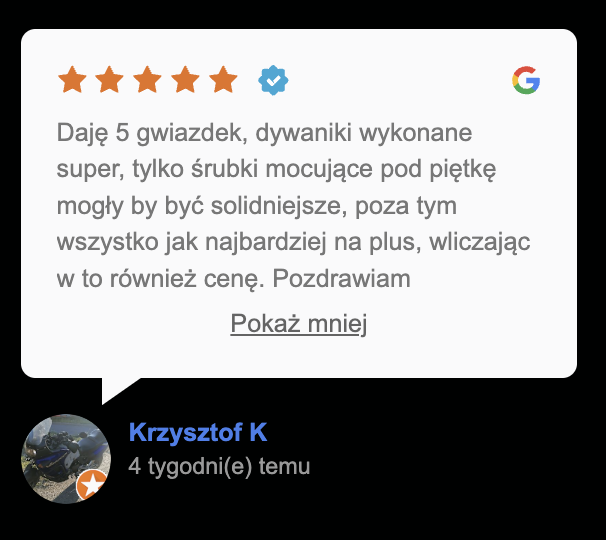Tap the blue verified badge
The width and height of the screenshot is (606, 540).
pos(273,80)
